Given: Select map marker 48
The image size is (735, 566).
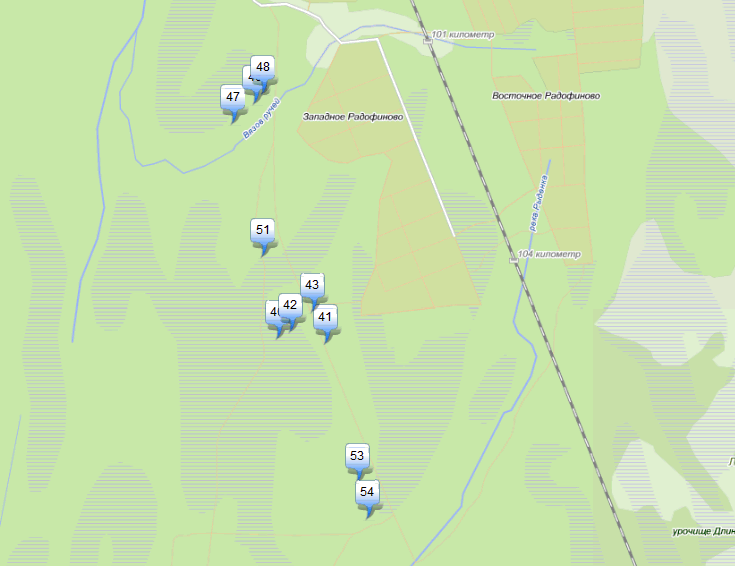Looking at the screenshot, I should coord(263,68).
